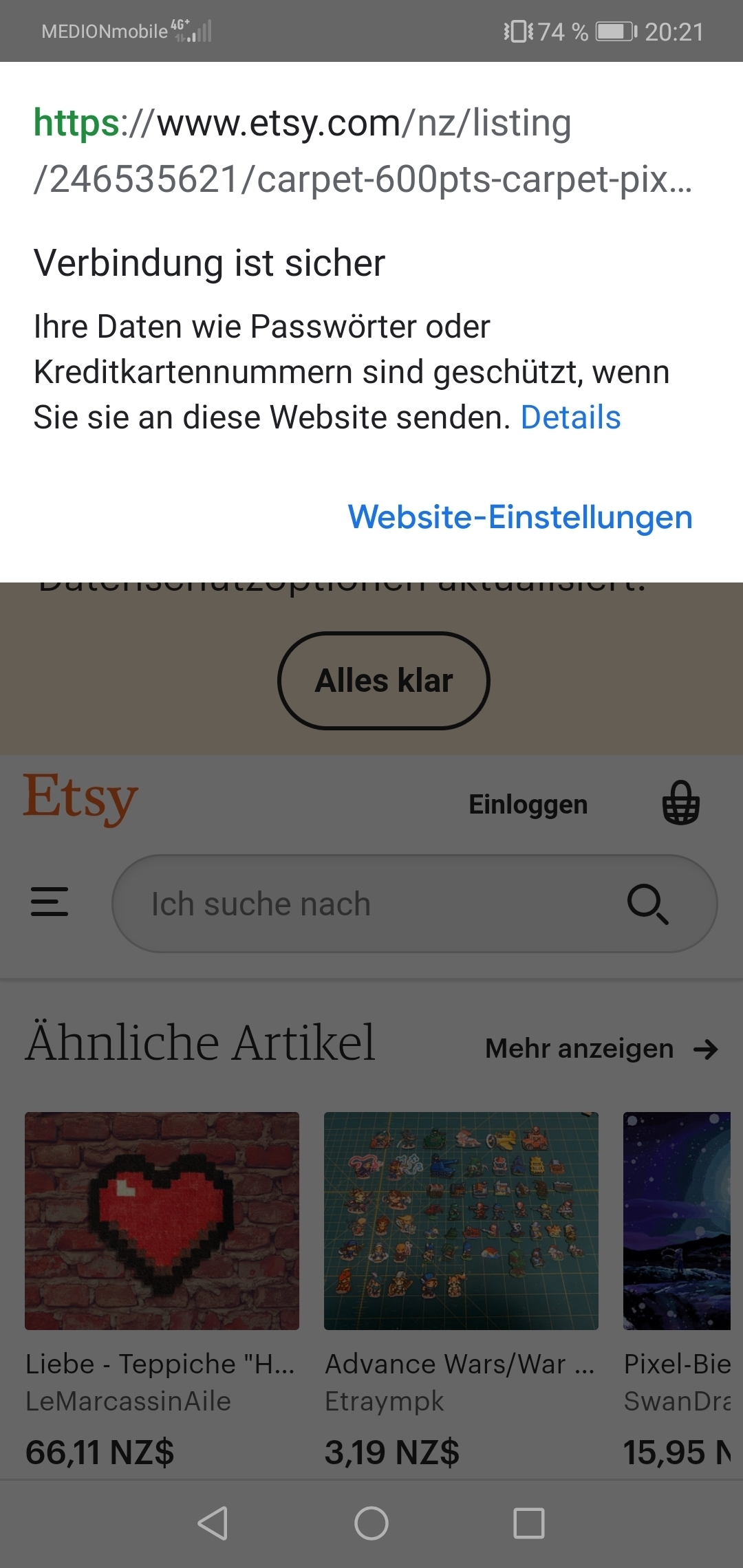
Task: Show more via Mehr anzeigen
Action: (x=601, y=1049)
